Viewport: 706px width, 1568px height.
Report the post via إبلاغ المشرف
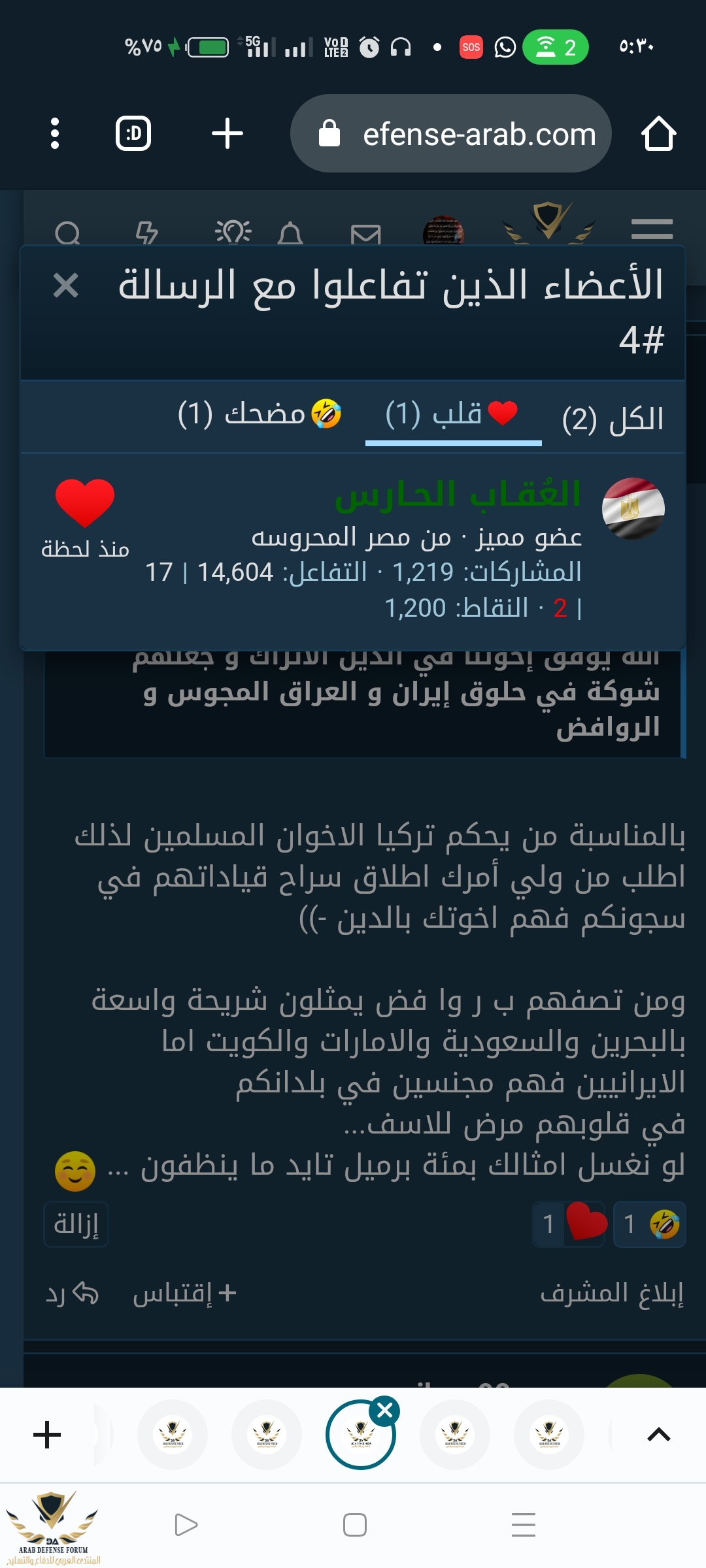(612, 1293)
